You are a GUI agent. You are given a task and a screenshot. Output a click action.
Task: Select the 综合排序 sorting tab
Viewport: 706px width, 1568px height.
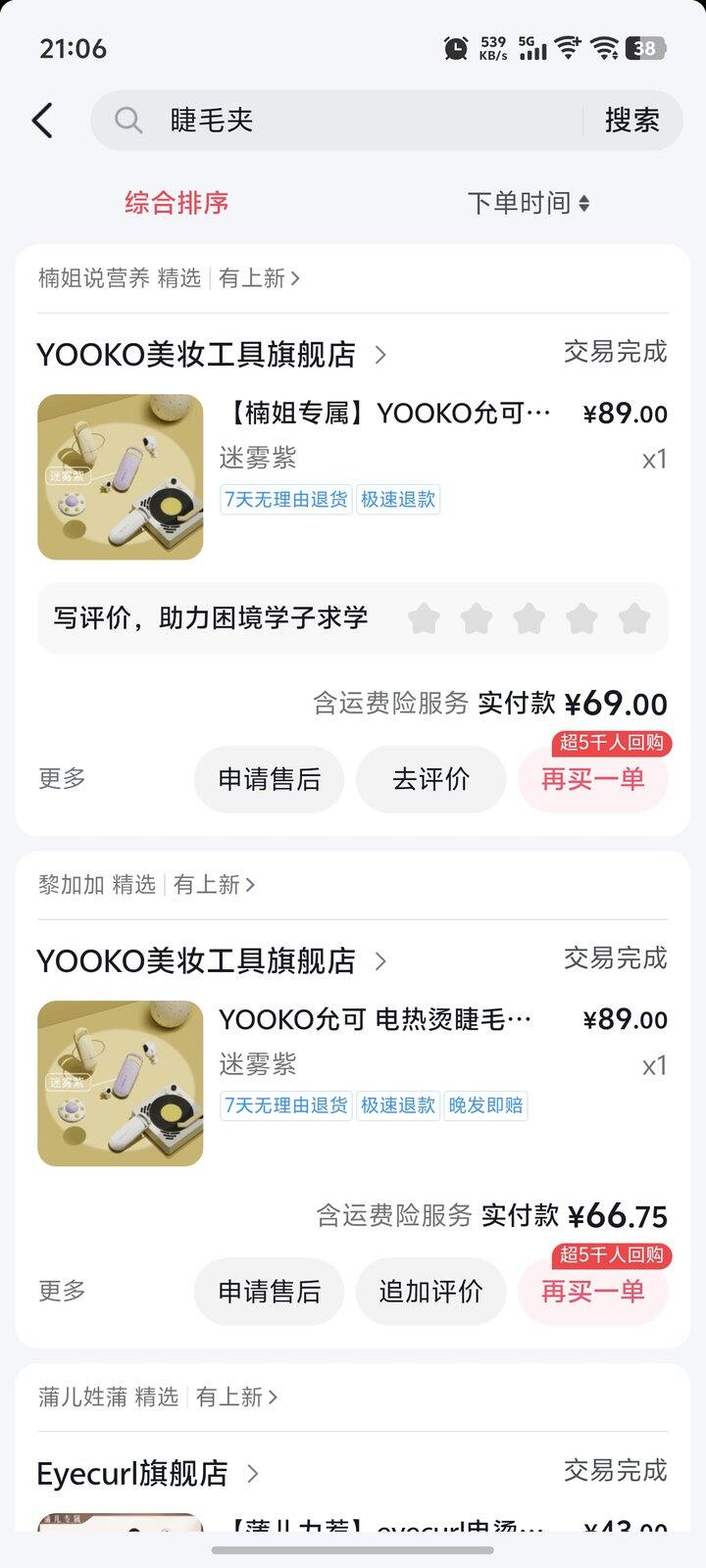tap(176, 203)
